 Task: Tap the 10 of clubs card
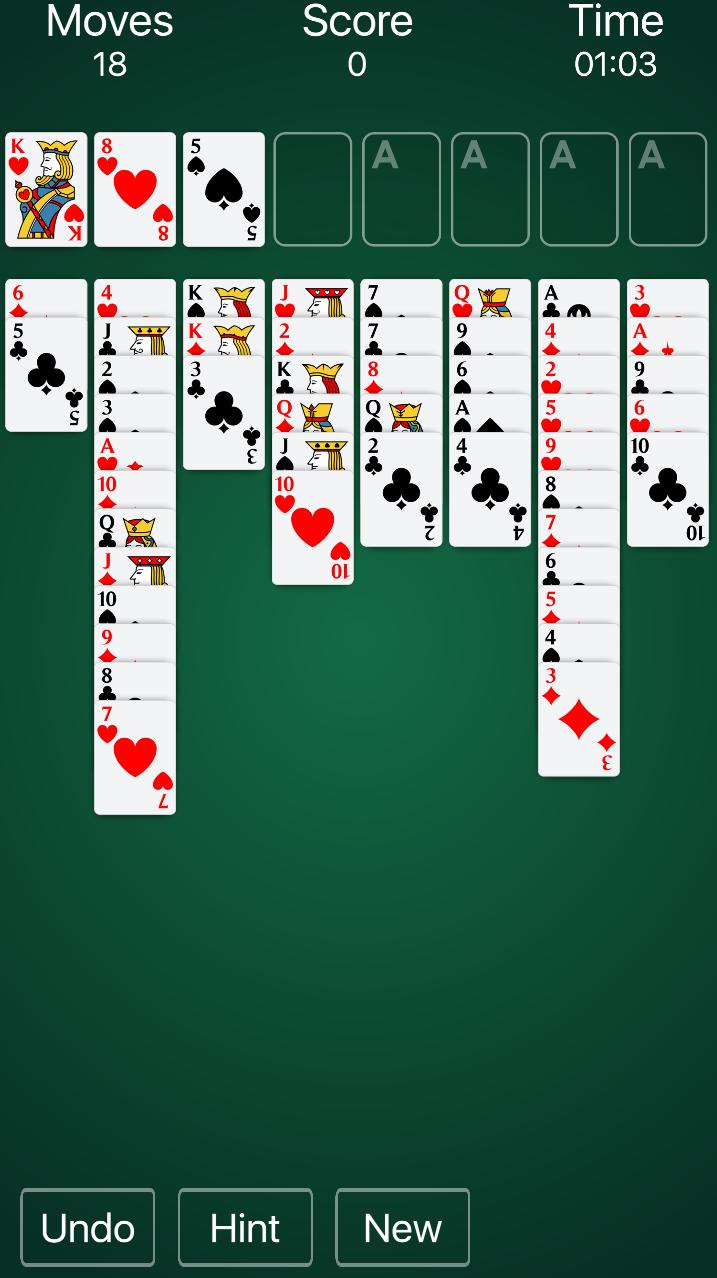click(x=668, y=490)
